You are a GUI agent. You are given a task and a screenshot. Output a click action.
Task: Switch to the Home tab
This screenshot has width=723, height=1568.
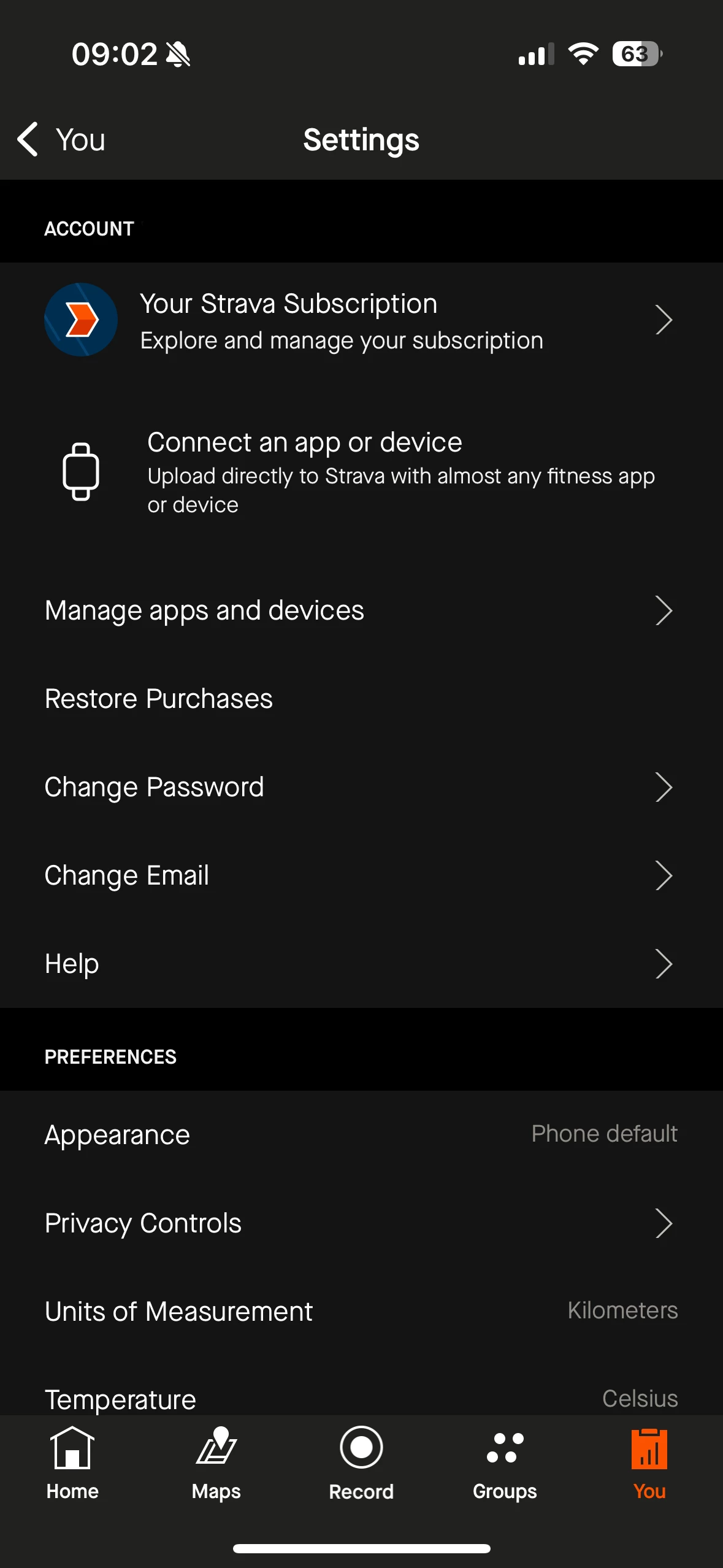click(72, 1464)
